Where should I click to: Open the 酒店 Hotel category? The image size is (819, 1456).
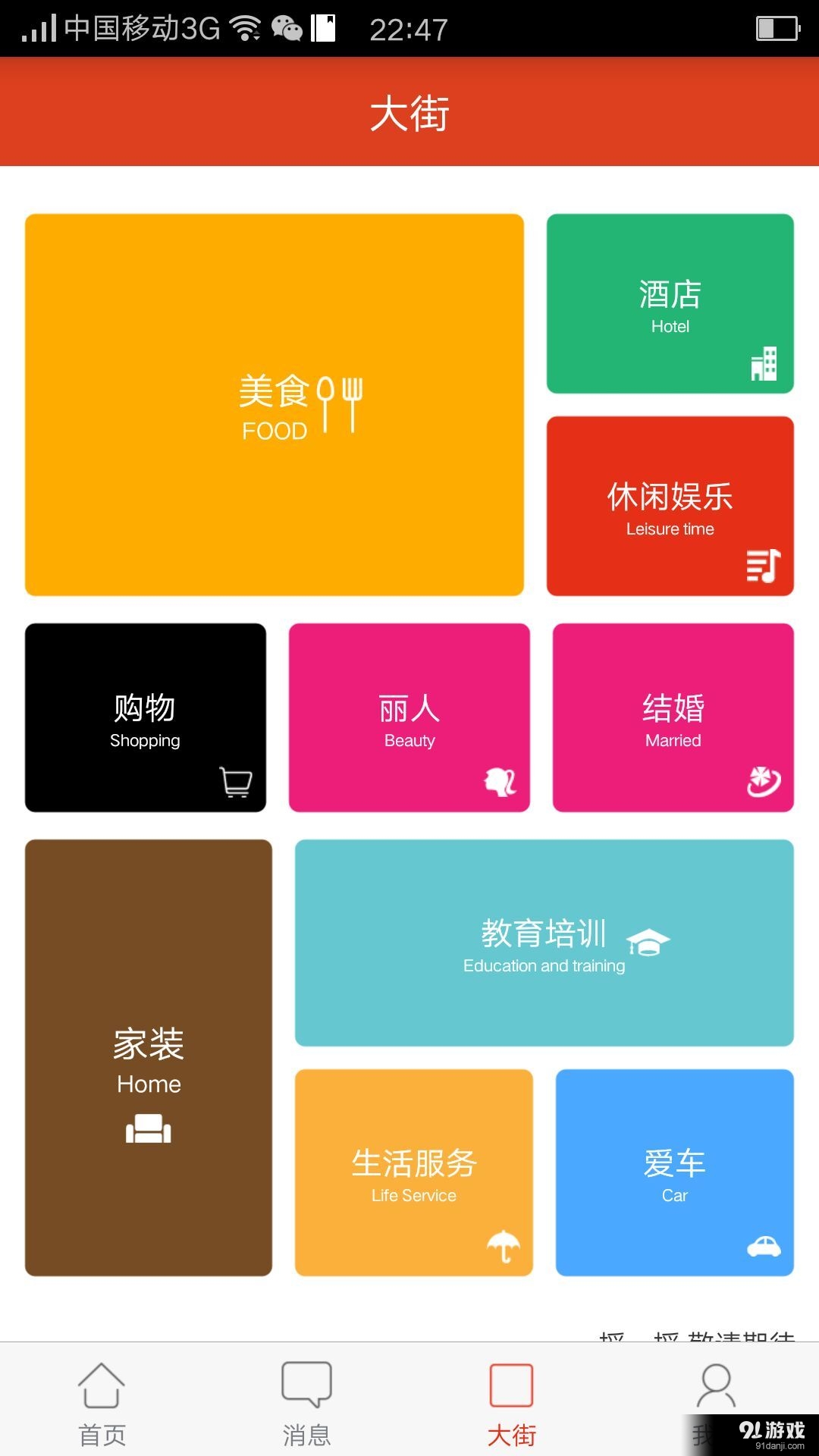670,302
